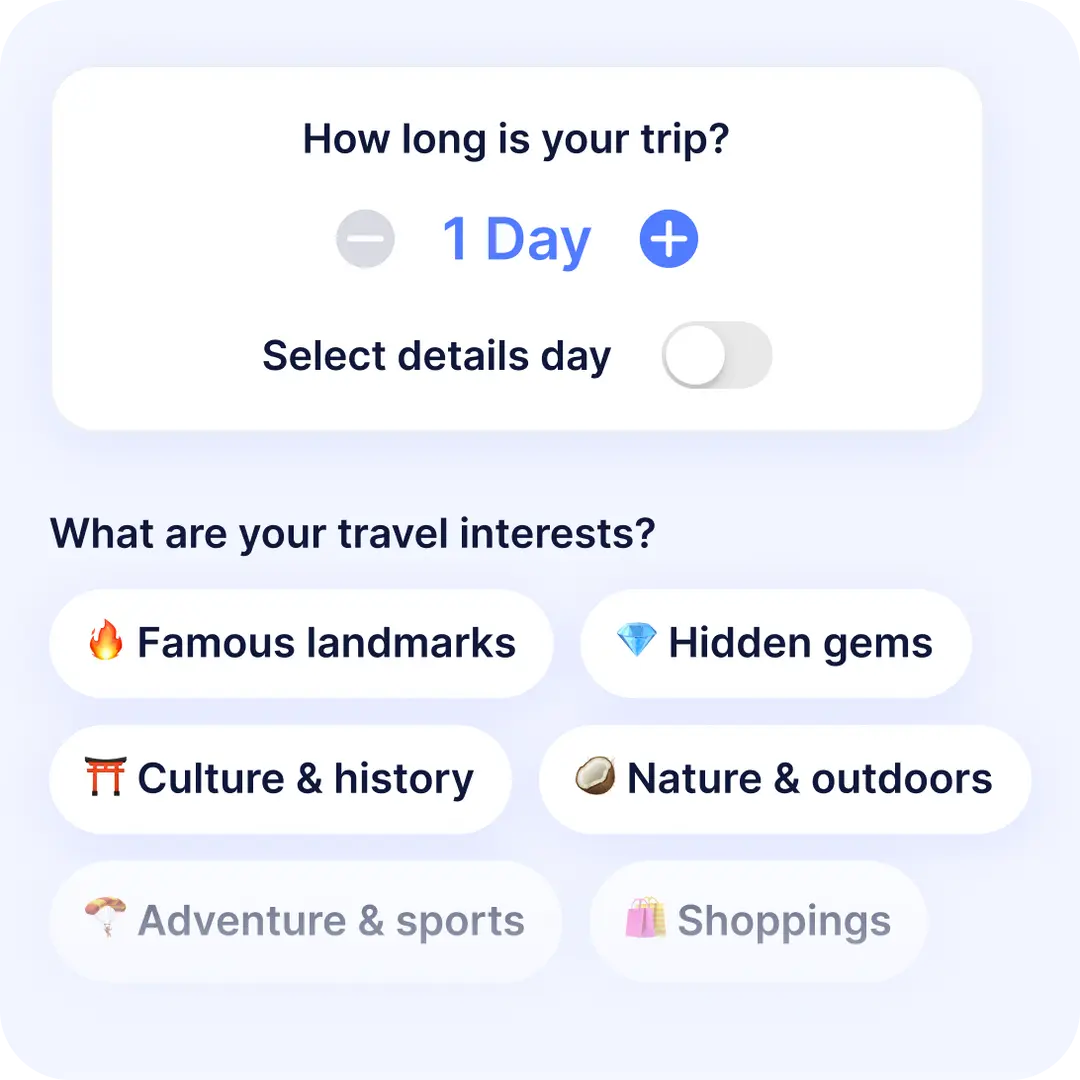The width and height of the screenshot is (1080, 1080).
Task: Select the Famous landmarks interest chip
Action: click(301, 643)
